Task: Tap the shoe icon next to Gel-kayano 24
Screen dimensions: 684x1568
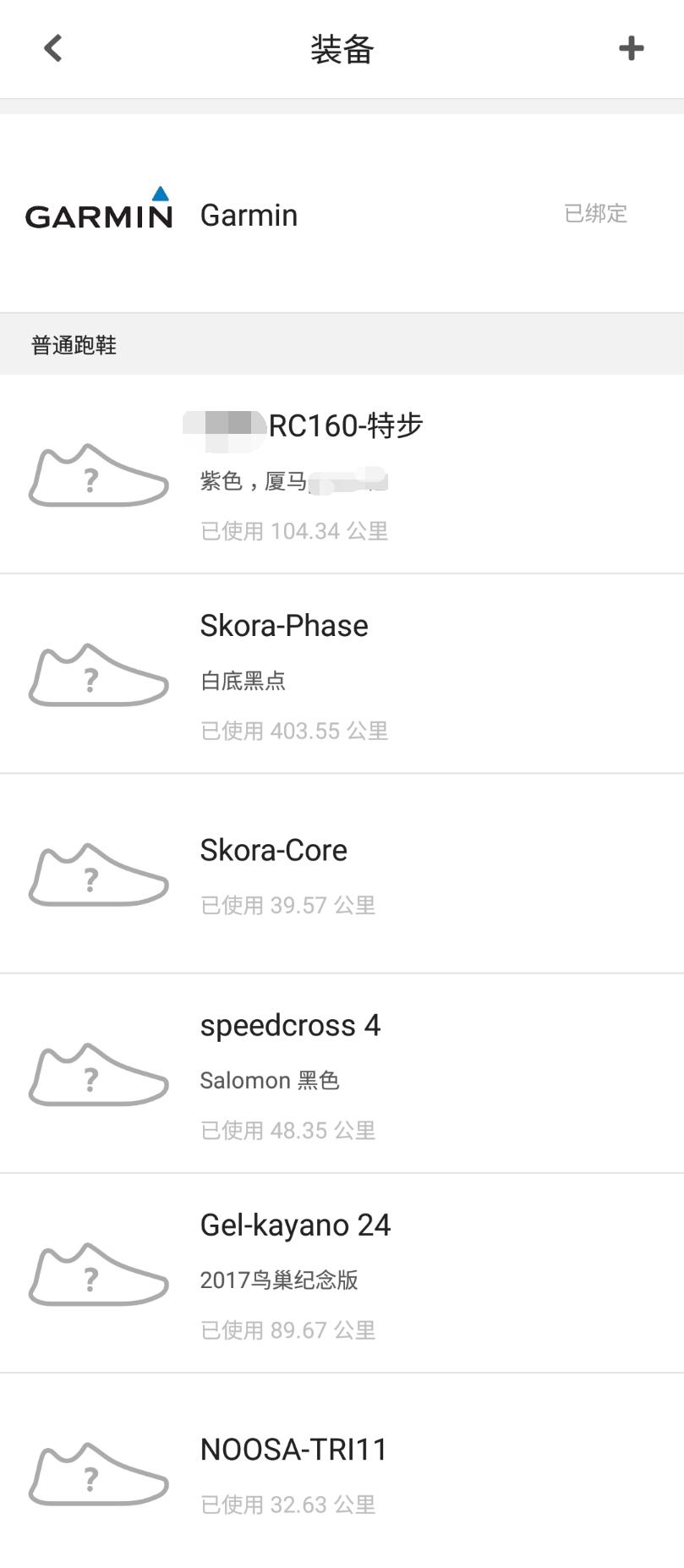Action: tap(97, 1275)
